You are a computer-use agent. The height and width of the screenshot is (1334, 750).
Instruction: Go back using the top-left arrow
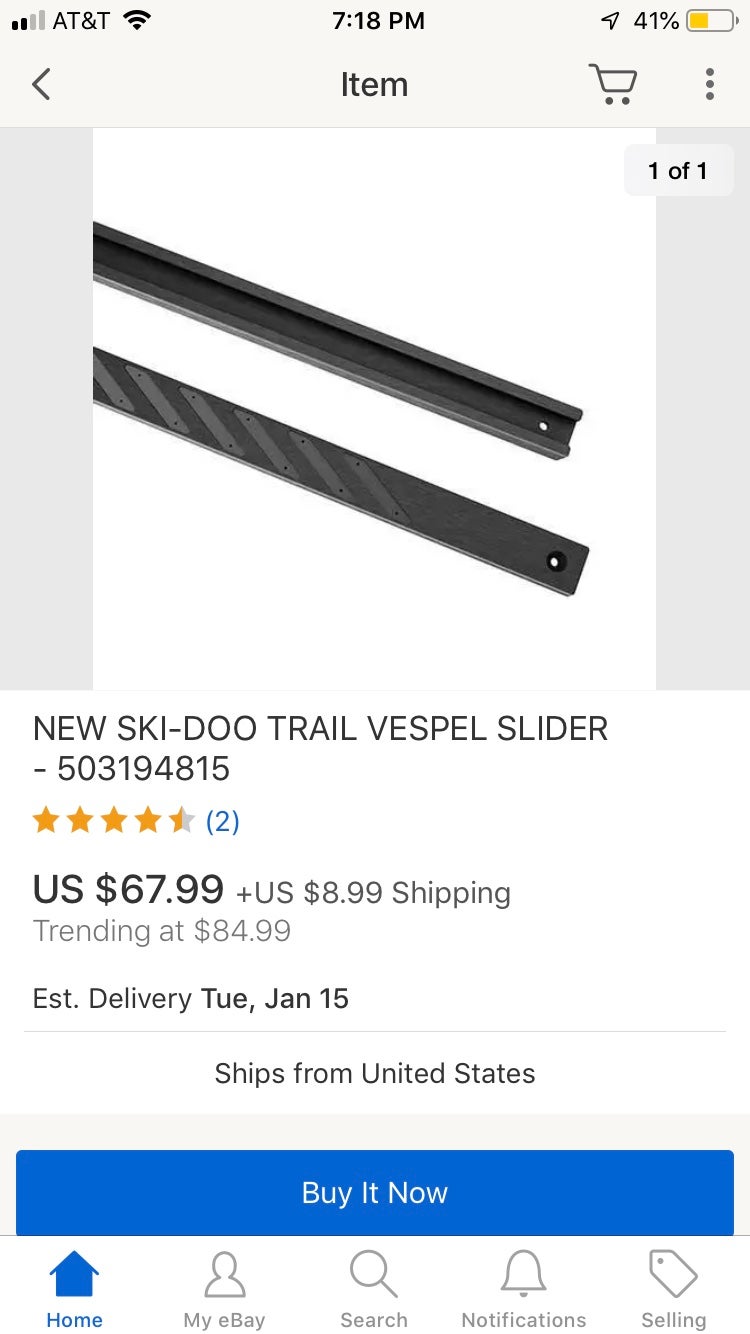(41, 85)
